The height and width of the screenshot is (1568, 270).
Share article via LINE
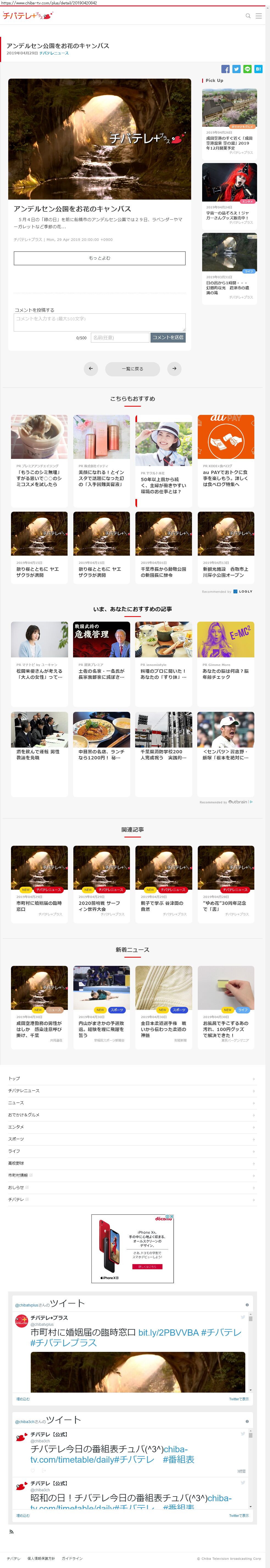click(247, 69)
